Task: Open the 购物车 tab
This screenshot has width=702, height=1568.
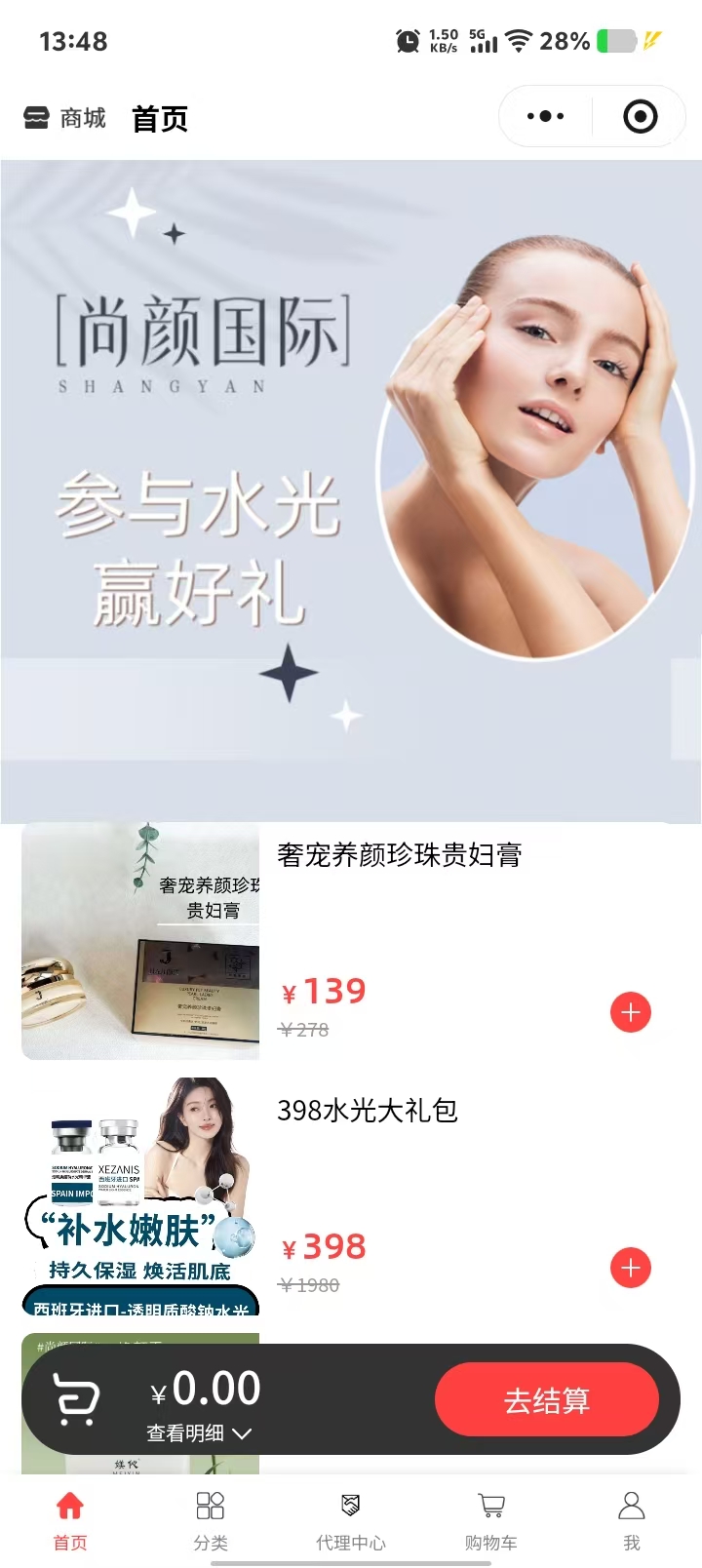Action: [x=491, y=1519]
